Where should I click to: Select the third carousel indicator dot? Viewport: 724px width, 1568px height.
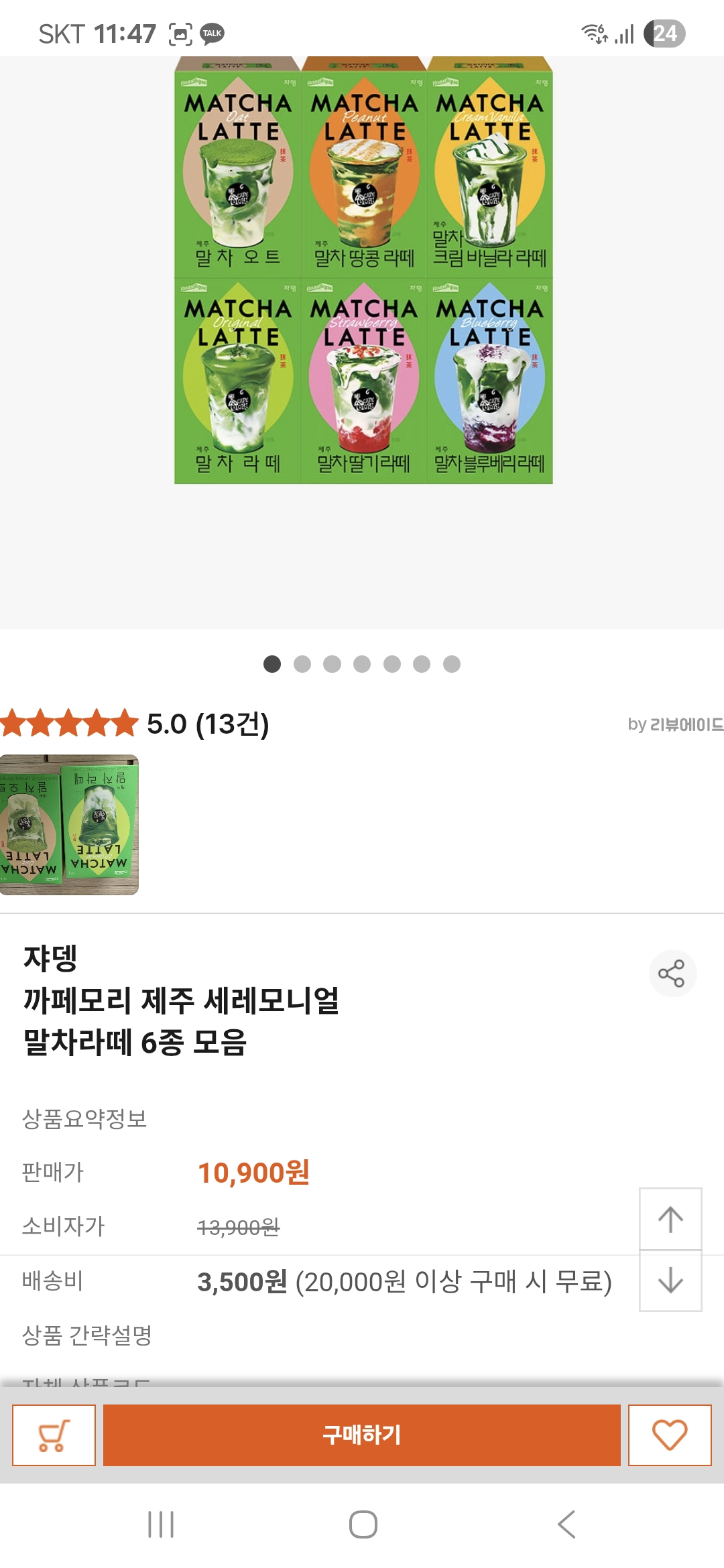coord(331,663)
